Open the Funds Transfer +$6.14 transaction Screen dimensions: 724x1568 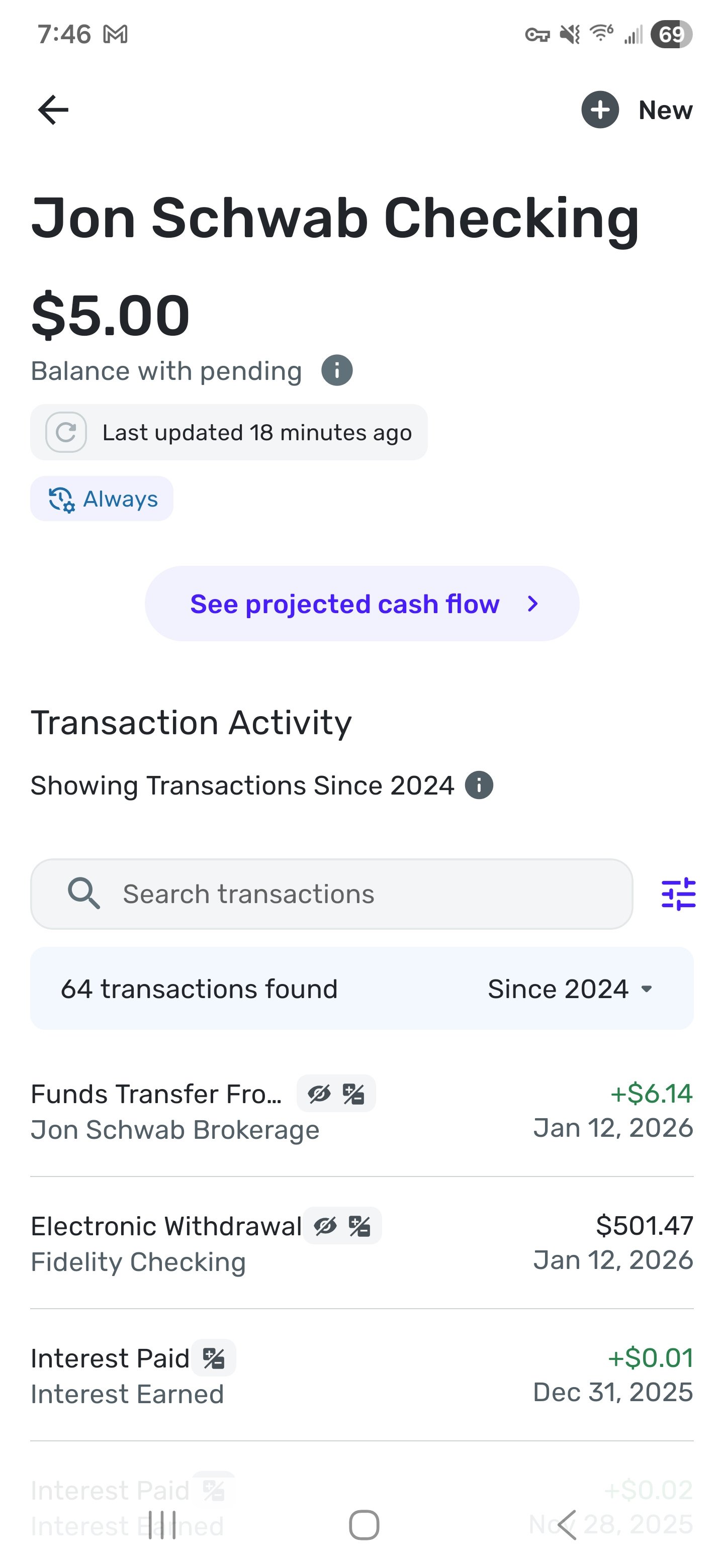(x=361, y=1112)
